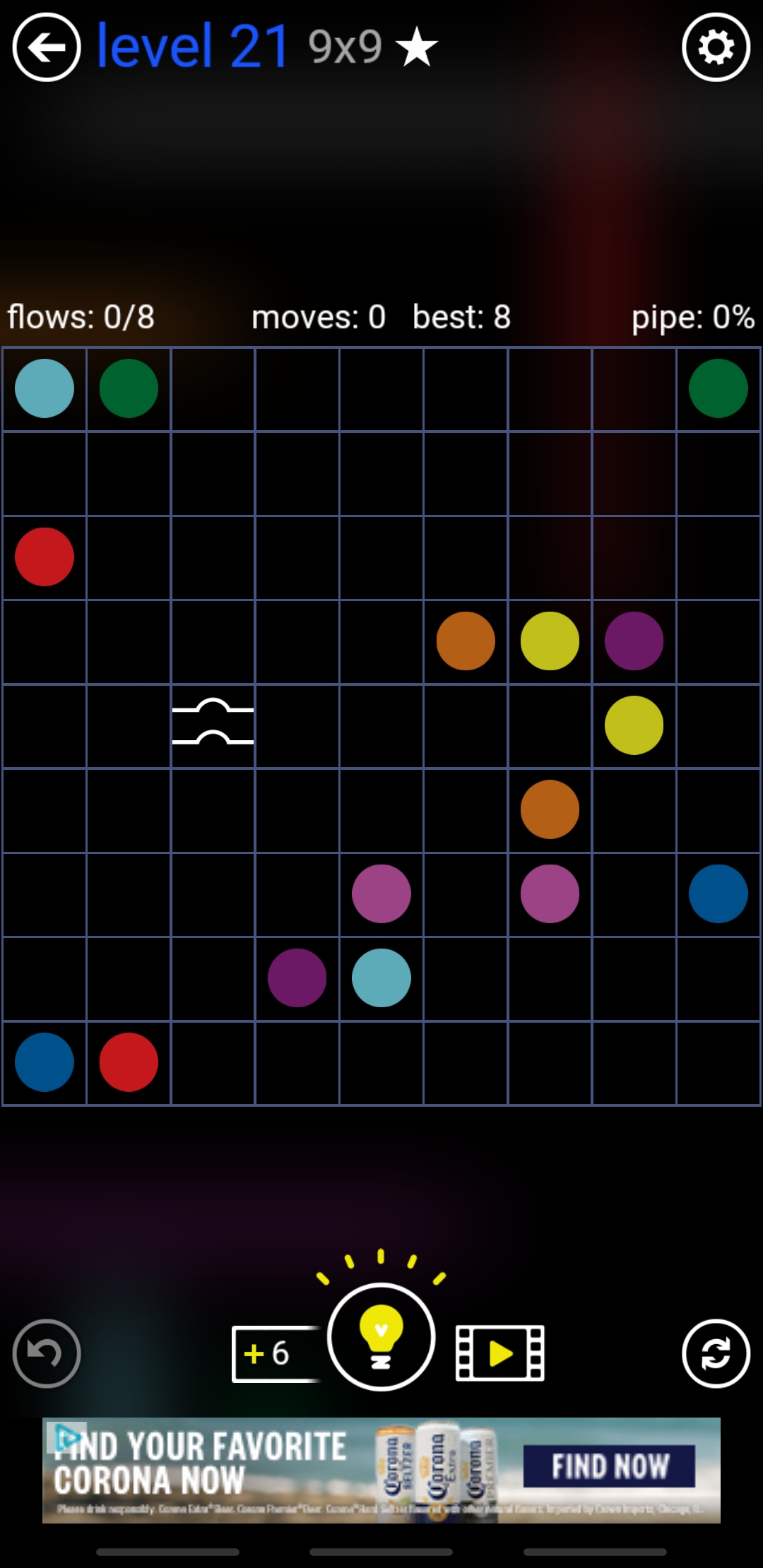Get more hints with +6 button
763x1568 pixels.
272,1353
